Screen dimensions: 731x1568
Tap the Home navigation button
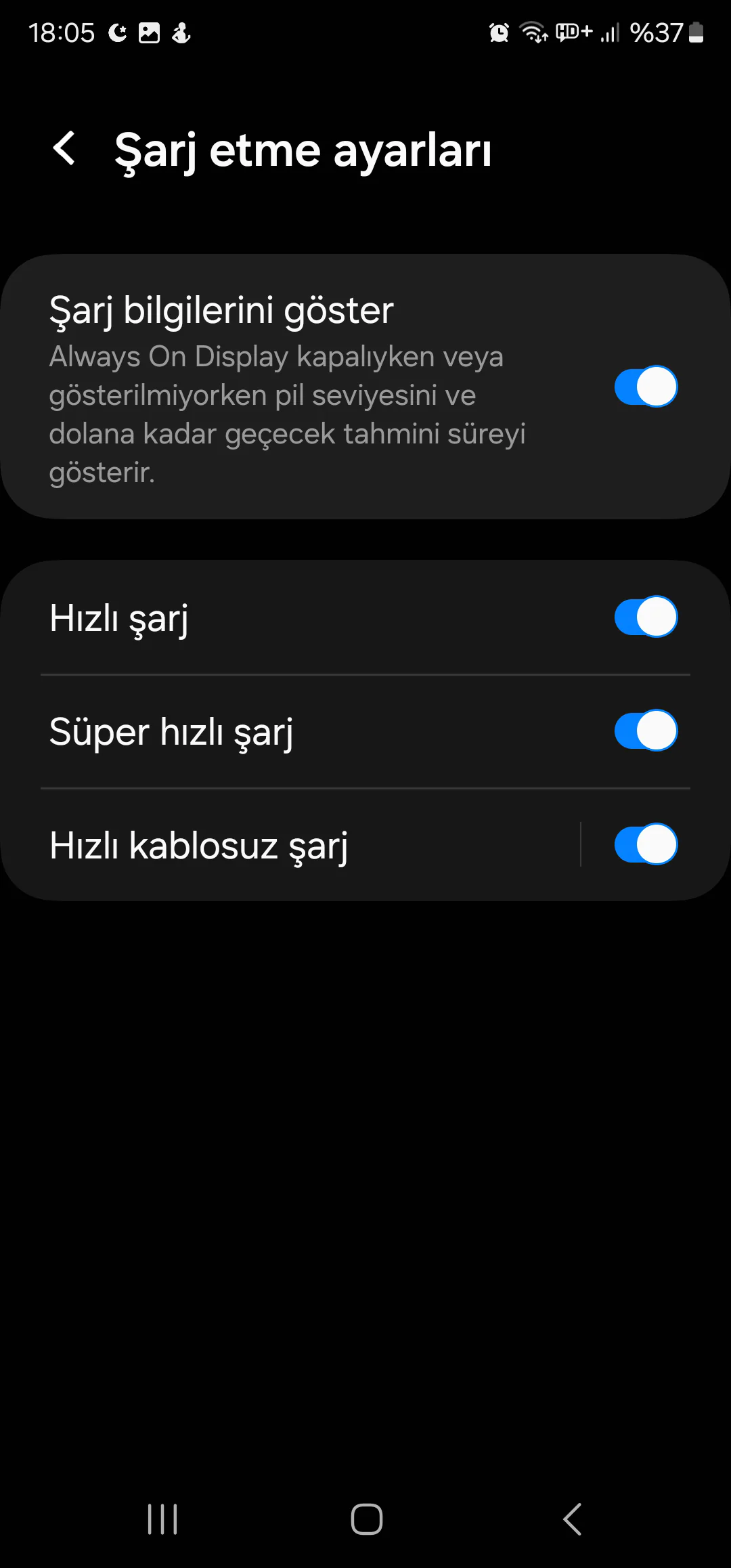365,1519
